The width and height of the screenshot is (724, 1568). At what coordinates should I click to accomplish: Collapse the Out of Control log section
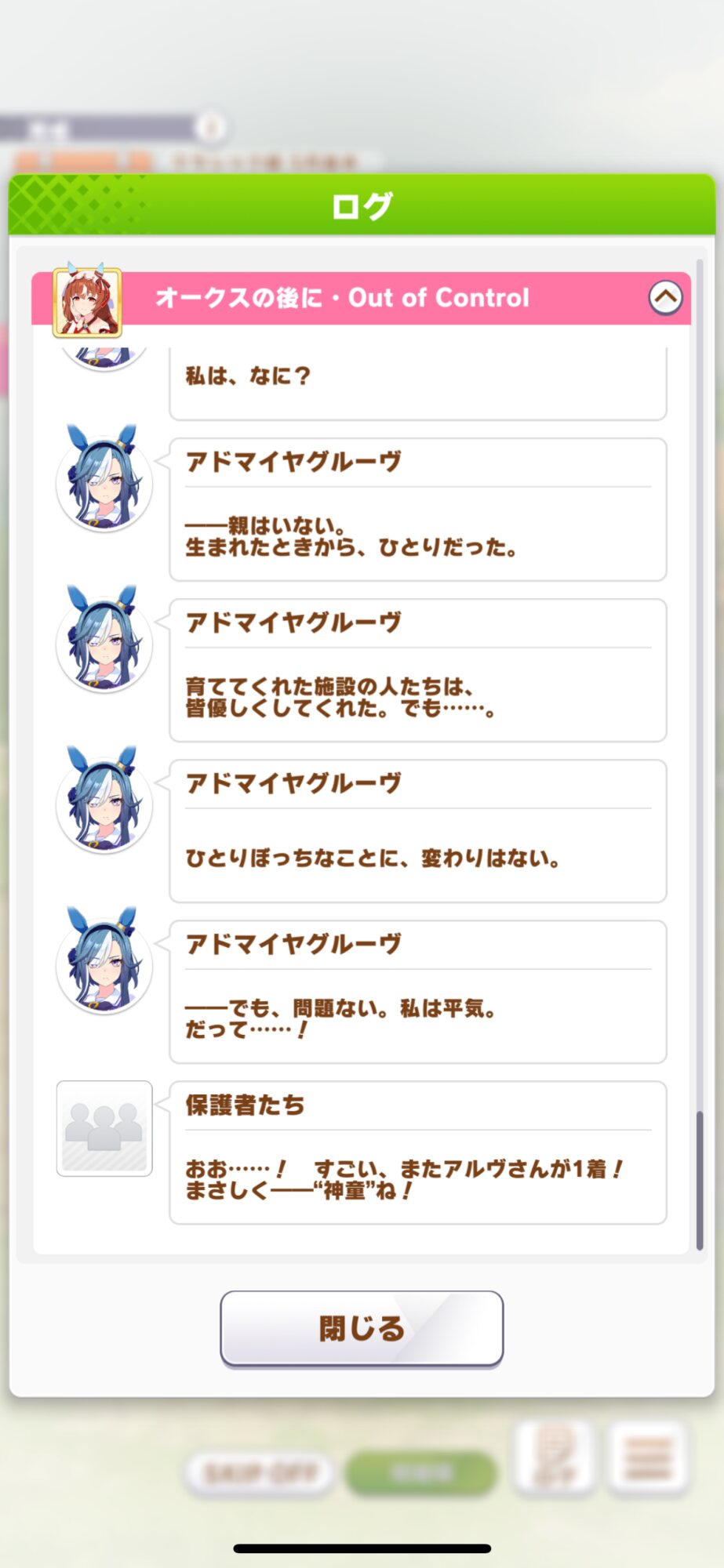pos(665,298)
